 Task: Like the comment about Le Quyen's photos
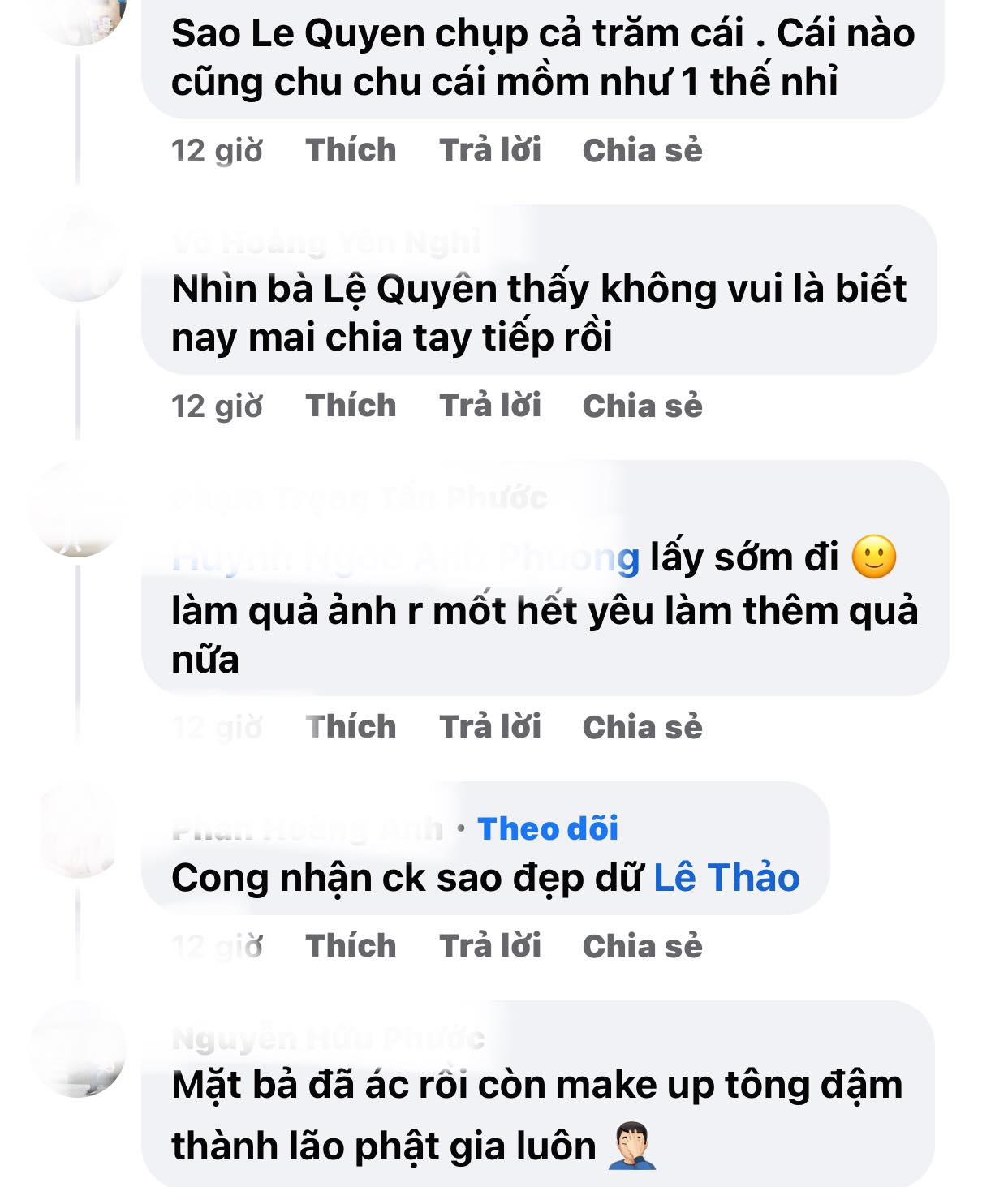349,149
